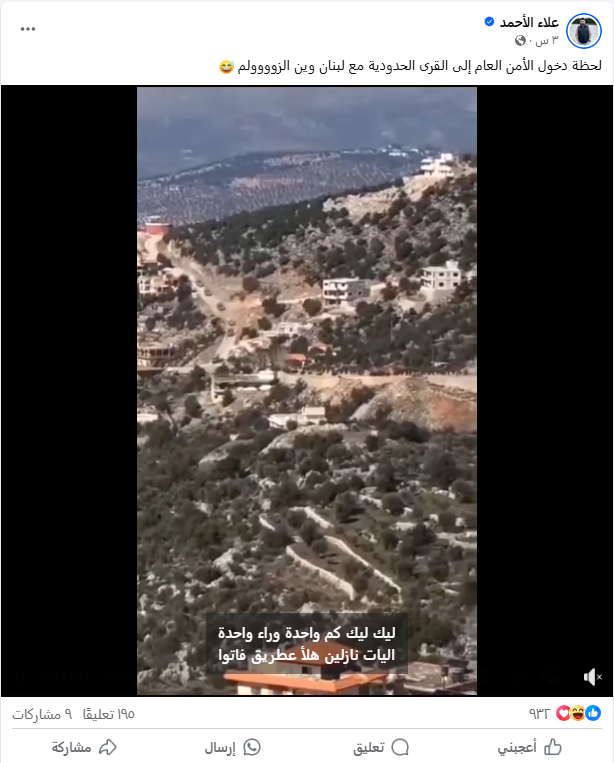Play the video in the post

pyautogui.click(x=307, y=390)
